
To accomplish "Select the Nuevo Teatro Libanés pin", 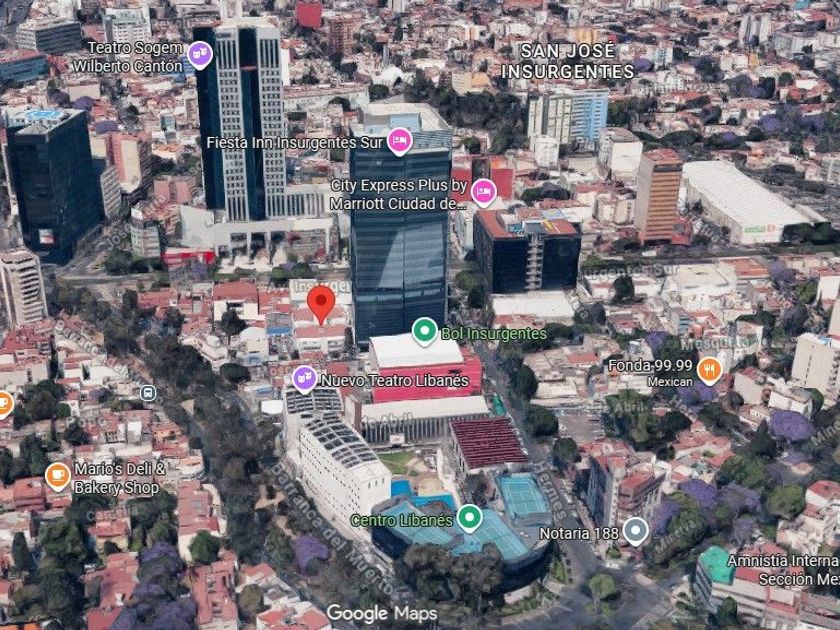I will [x=305, y=379].
